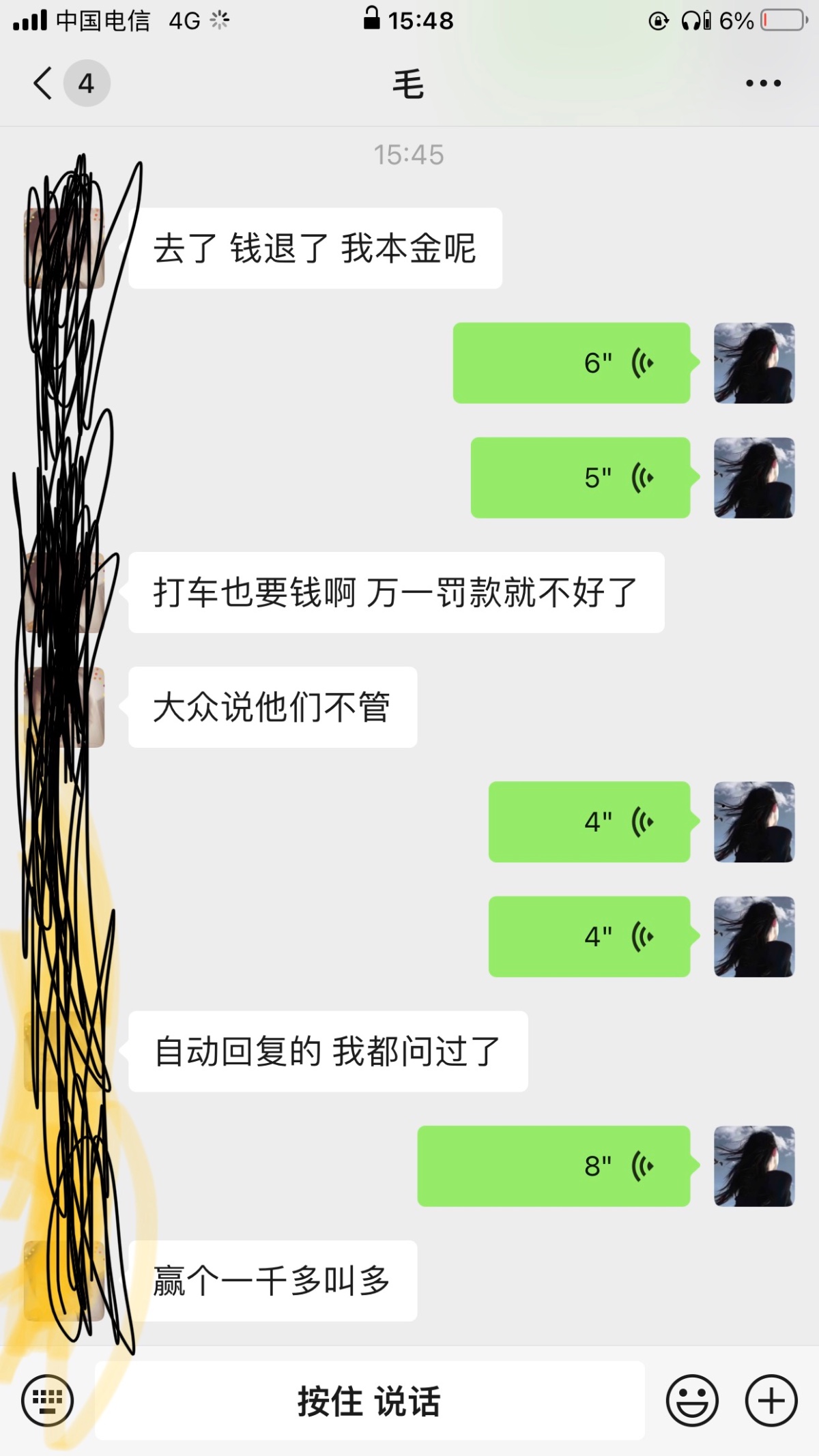Open the plus attachments menu
Viewport: 819px width, 1456px height.
pos(771,1401)
